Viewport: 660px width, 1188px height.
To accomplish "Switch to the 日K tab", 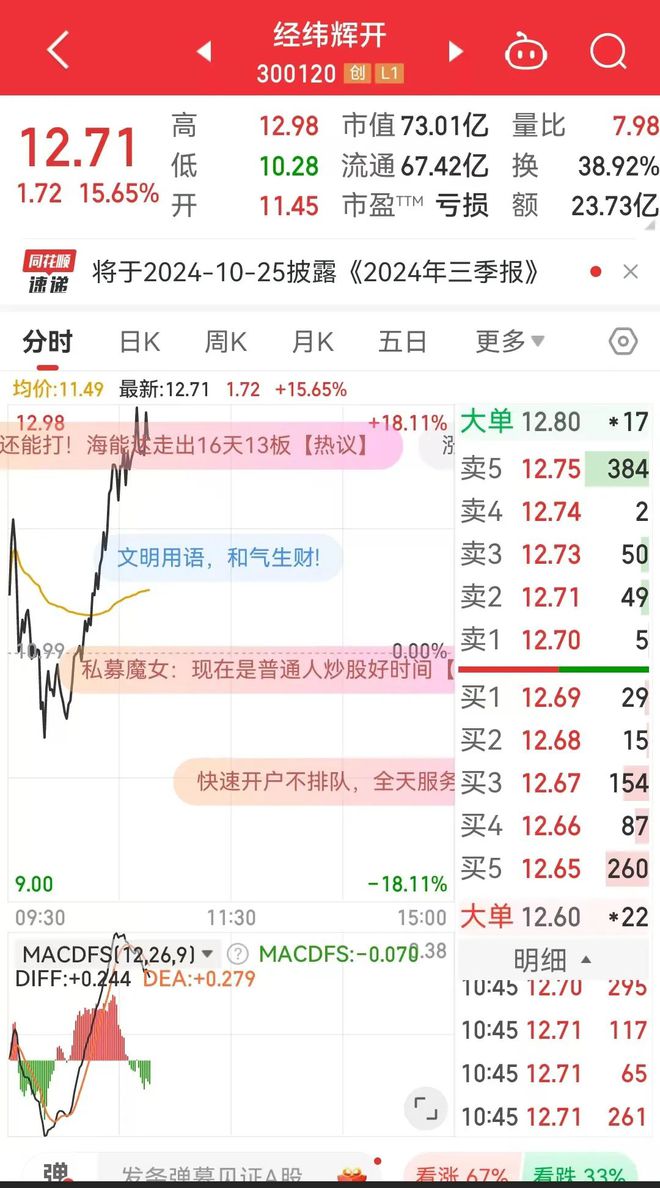I will (139, 342).
